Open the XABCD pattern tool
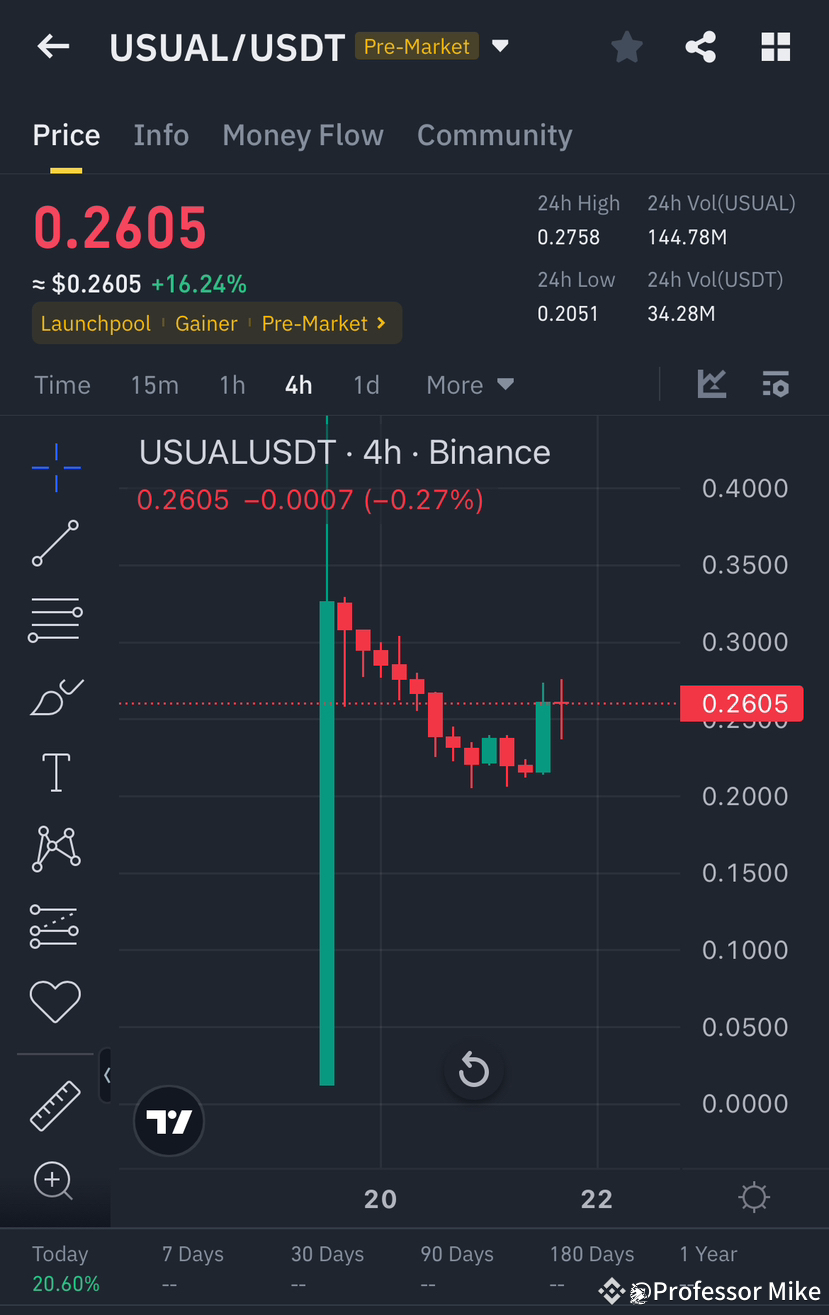 (55, 849)
